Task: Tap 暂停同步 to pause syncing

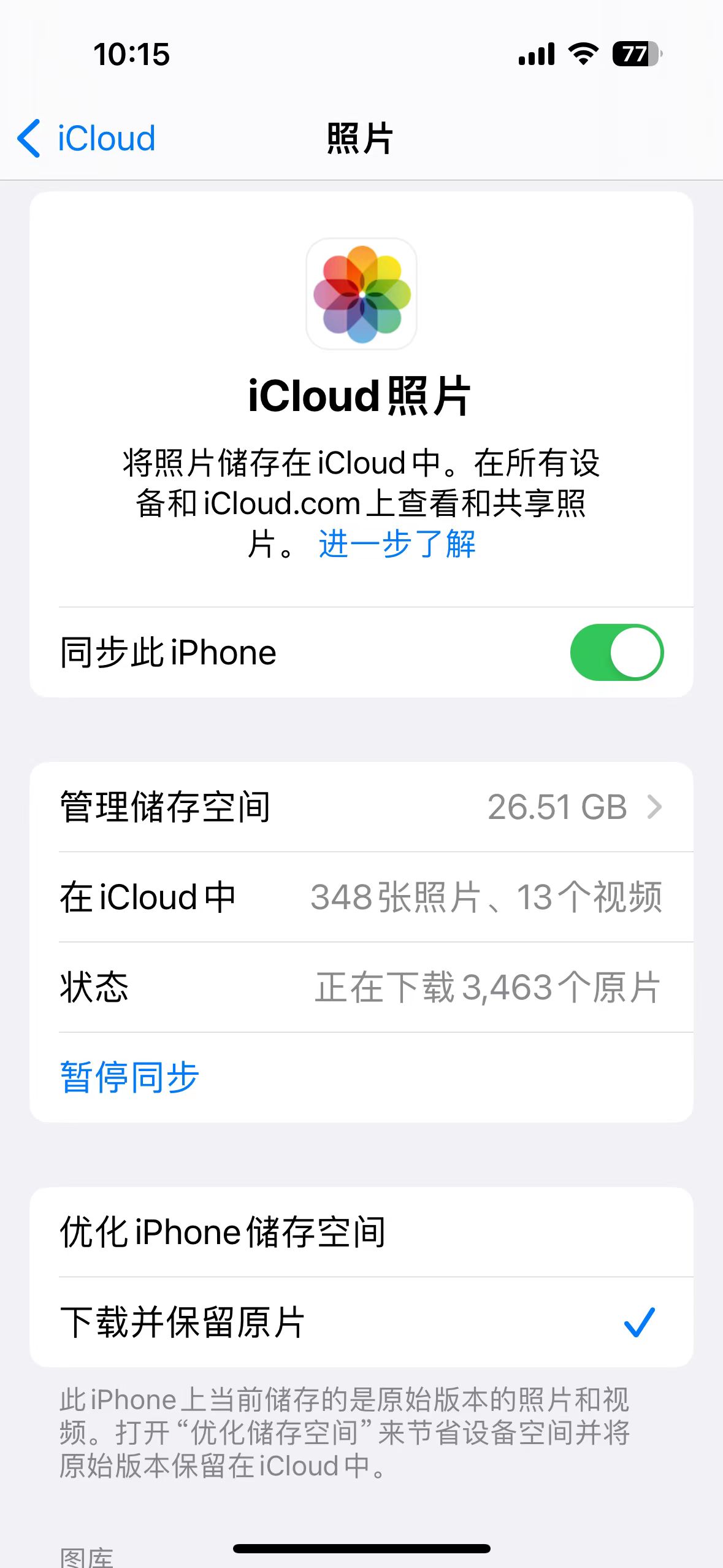Action: (x=129, y=1077)
